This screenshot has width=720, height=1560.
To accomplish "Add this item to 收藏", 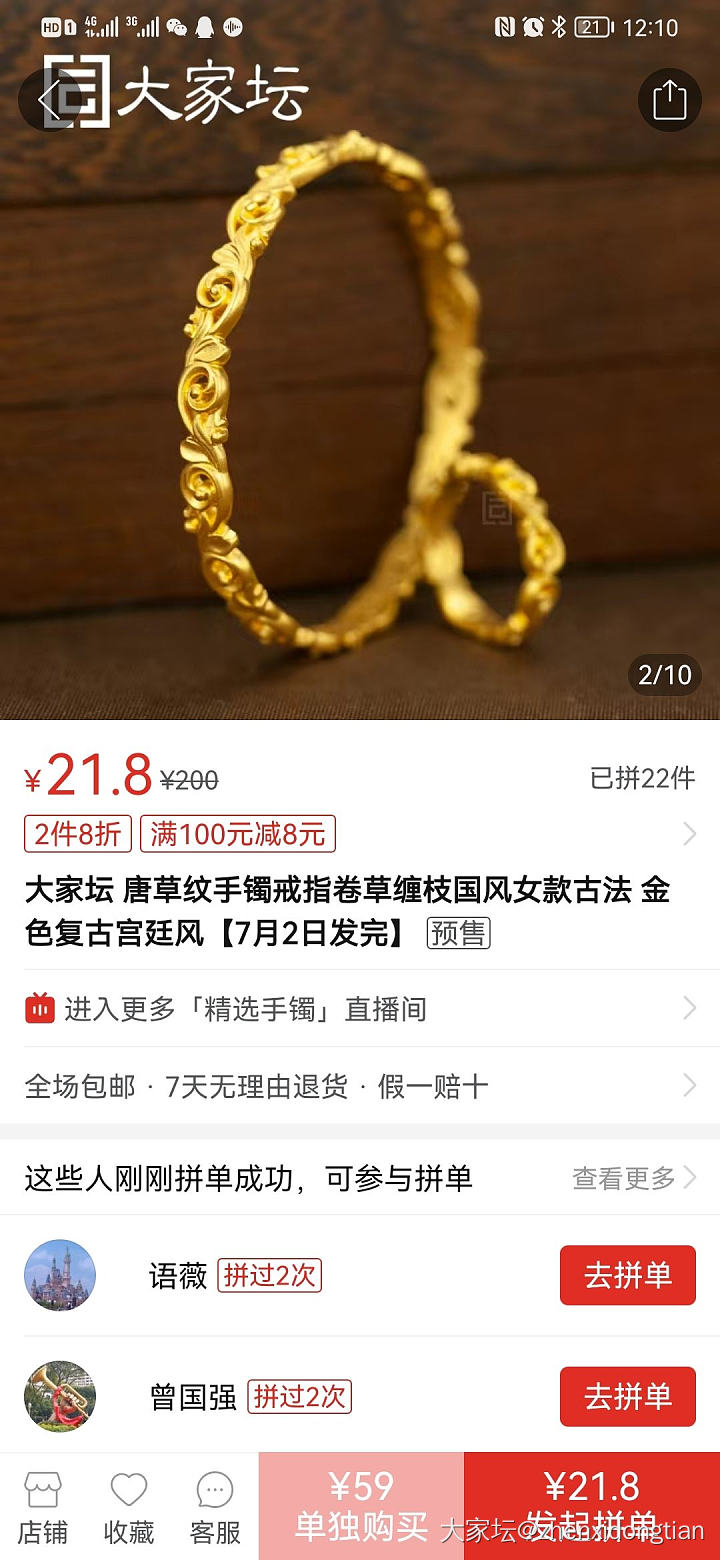I will click(129, 1508).
